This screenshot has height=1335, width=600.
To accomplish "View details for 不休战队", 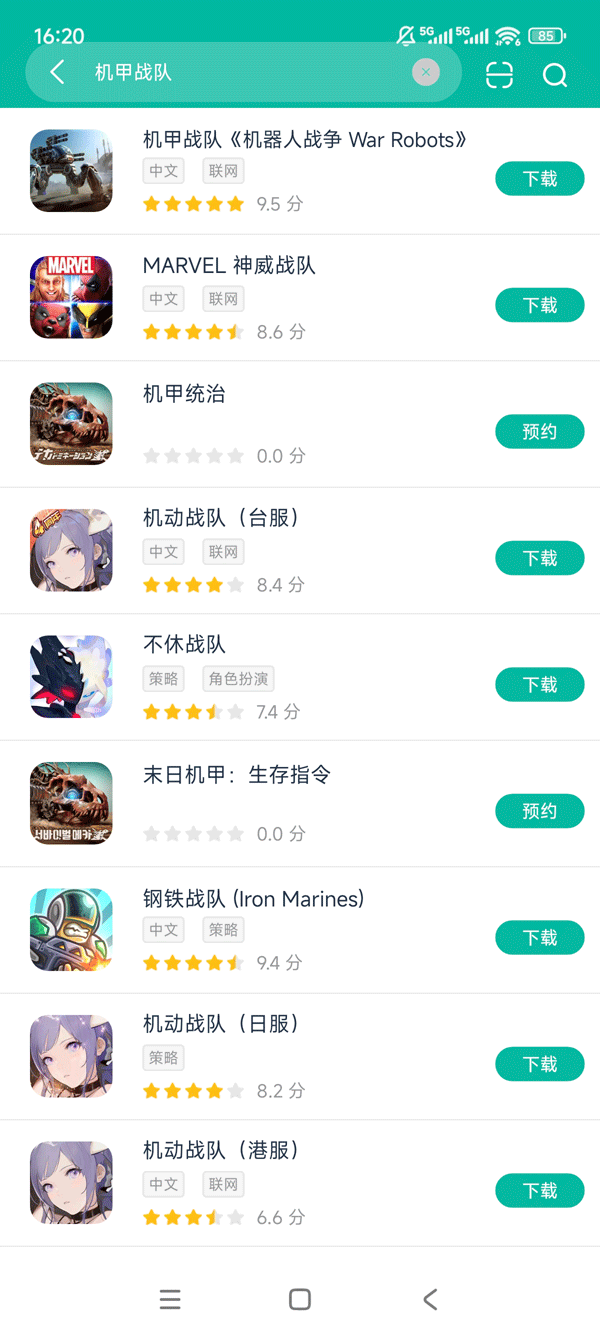I will [x=184, y=645].
